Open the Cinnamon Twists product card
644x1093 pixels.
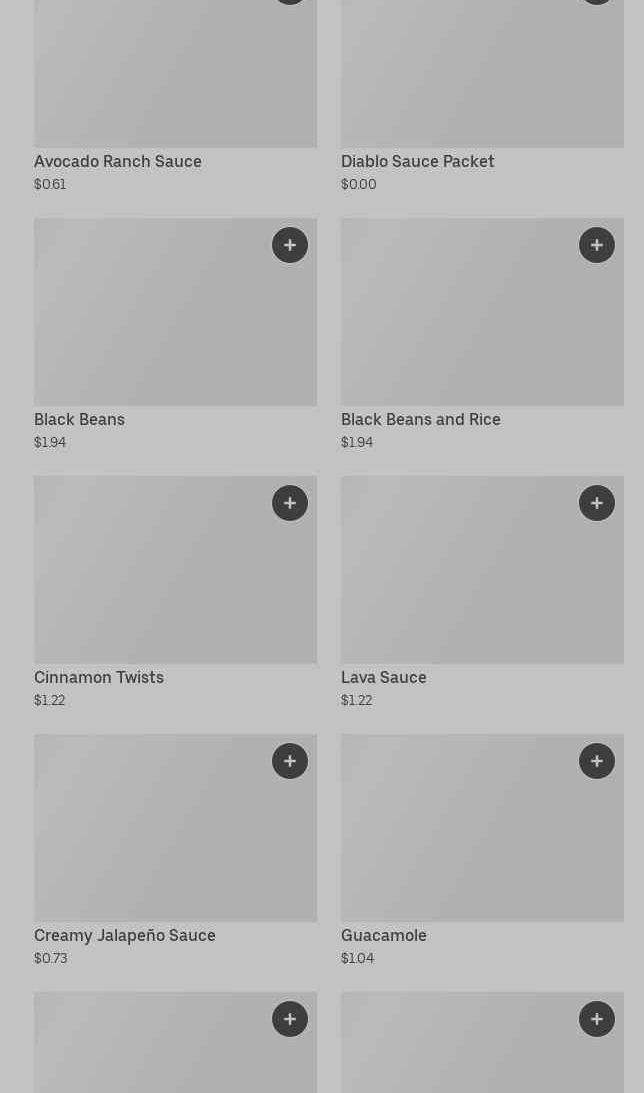click(x=175, y=592)
